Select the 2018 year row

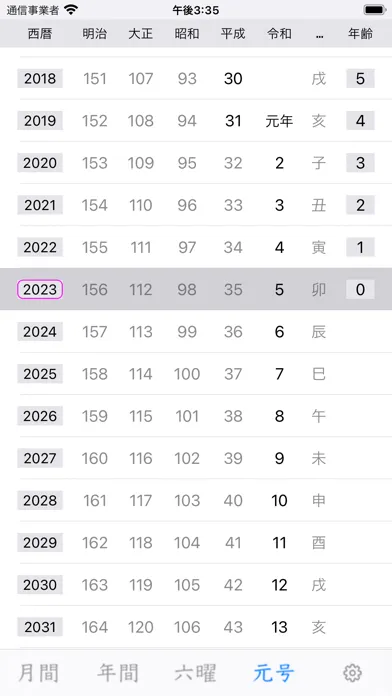pos(196,79)
